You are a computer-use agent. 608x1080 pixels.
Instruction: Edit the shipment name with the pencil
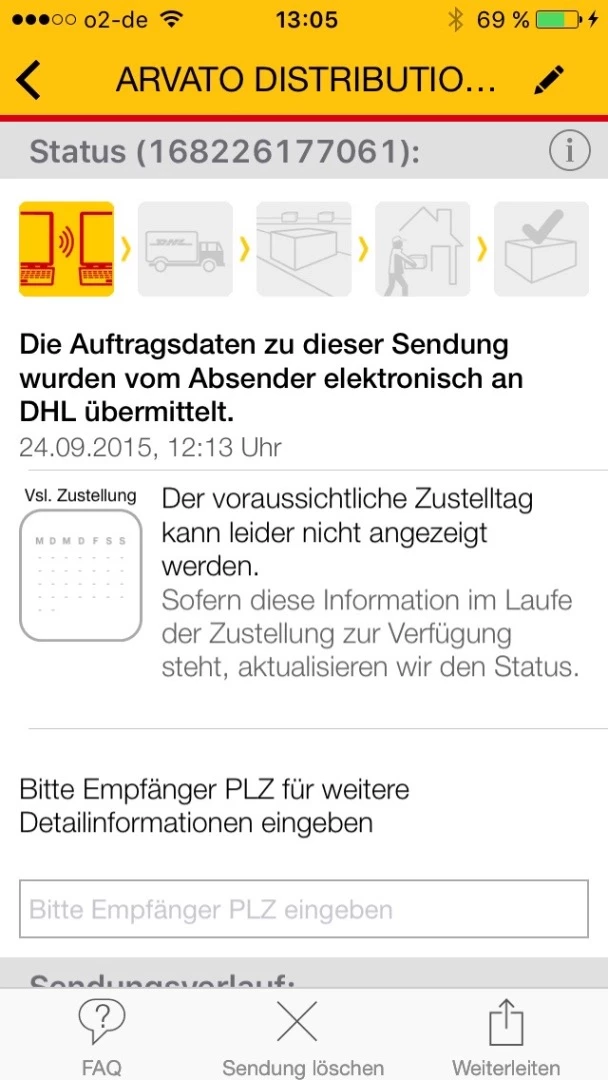(x=549, y=80)
